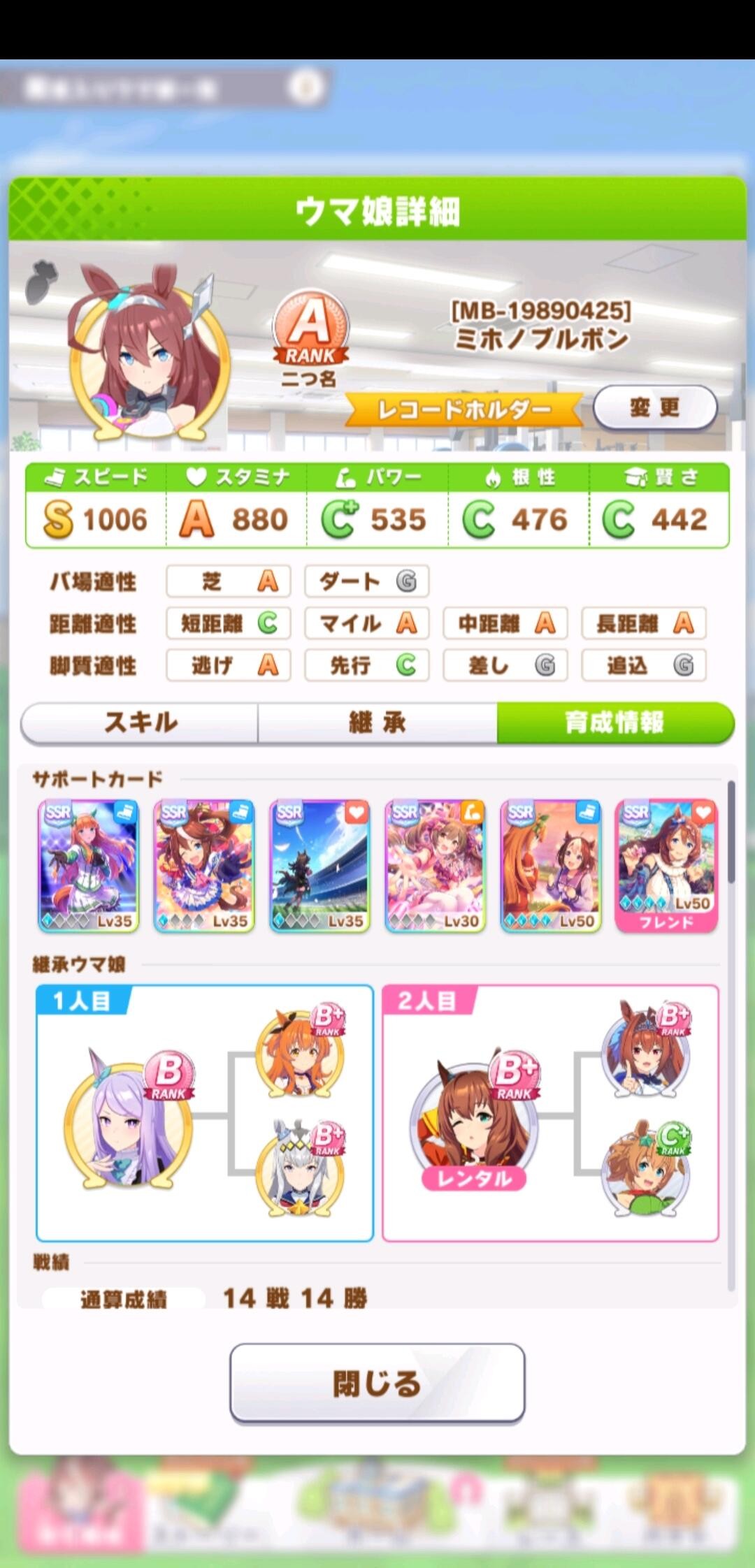Open the Lv35 stamina support card with the heart icon

tap(319, 865)
